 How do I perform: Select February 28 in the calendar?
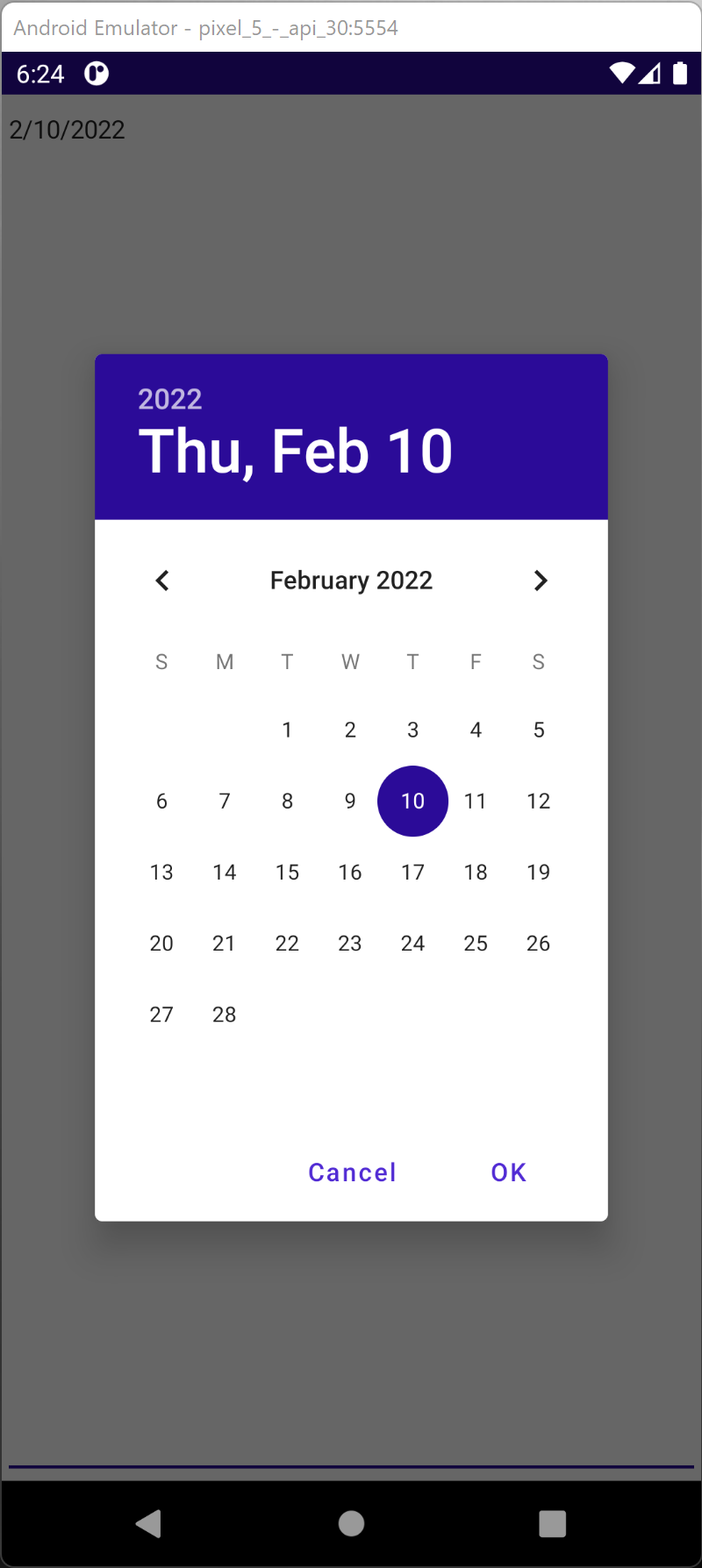[x=225, y=1014]
